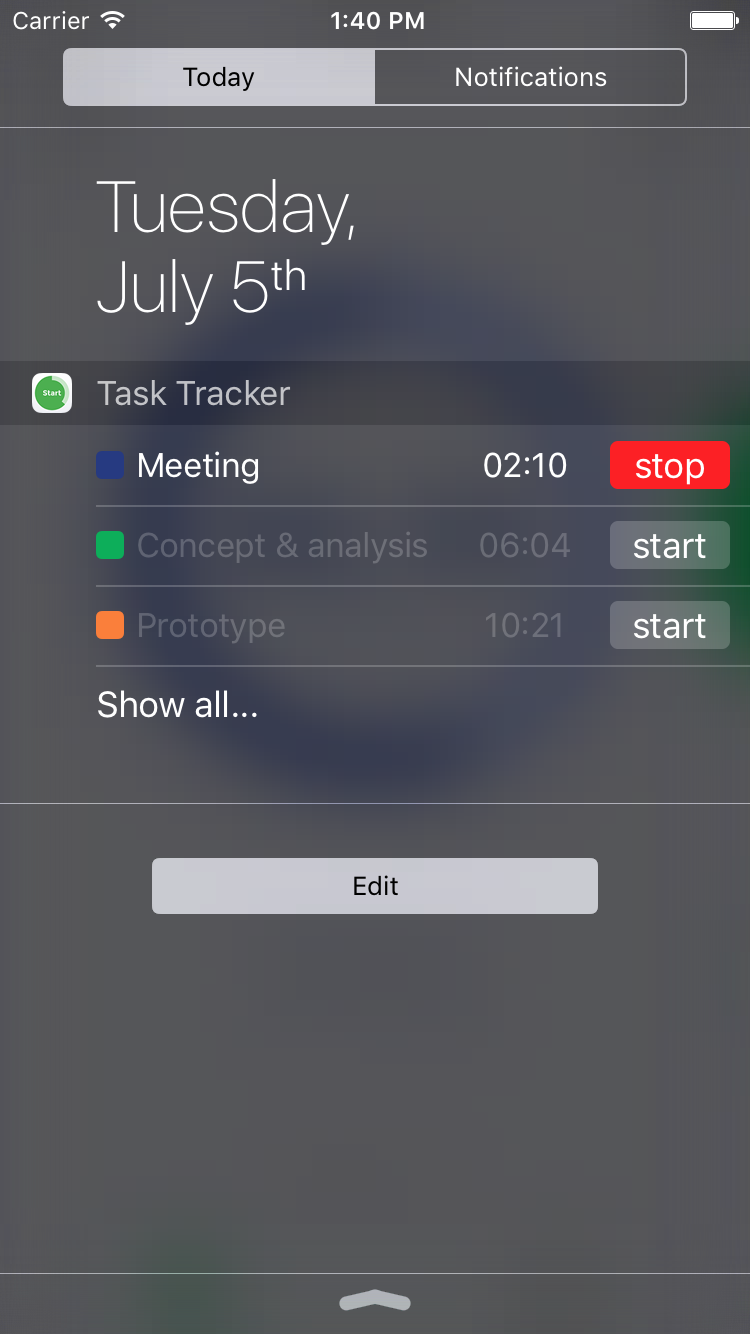Tap the blue square next to Meeting

coord(110,465)
